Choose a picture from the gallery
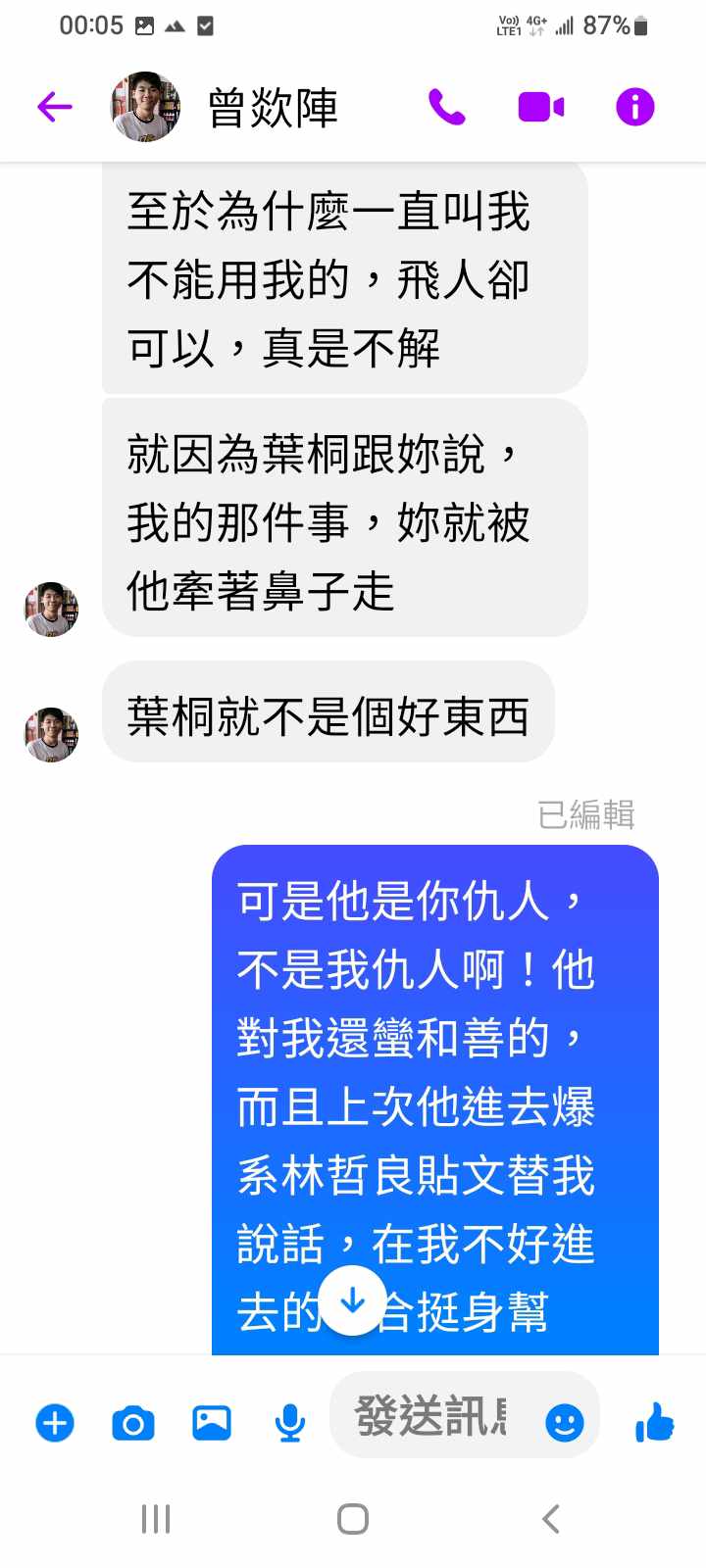 tap(212, 1422)
